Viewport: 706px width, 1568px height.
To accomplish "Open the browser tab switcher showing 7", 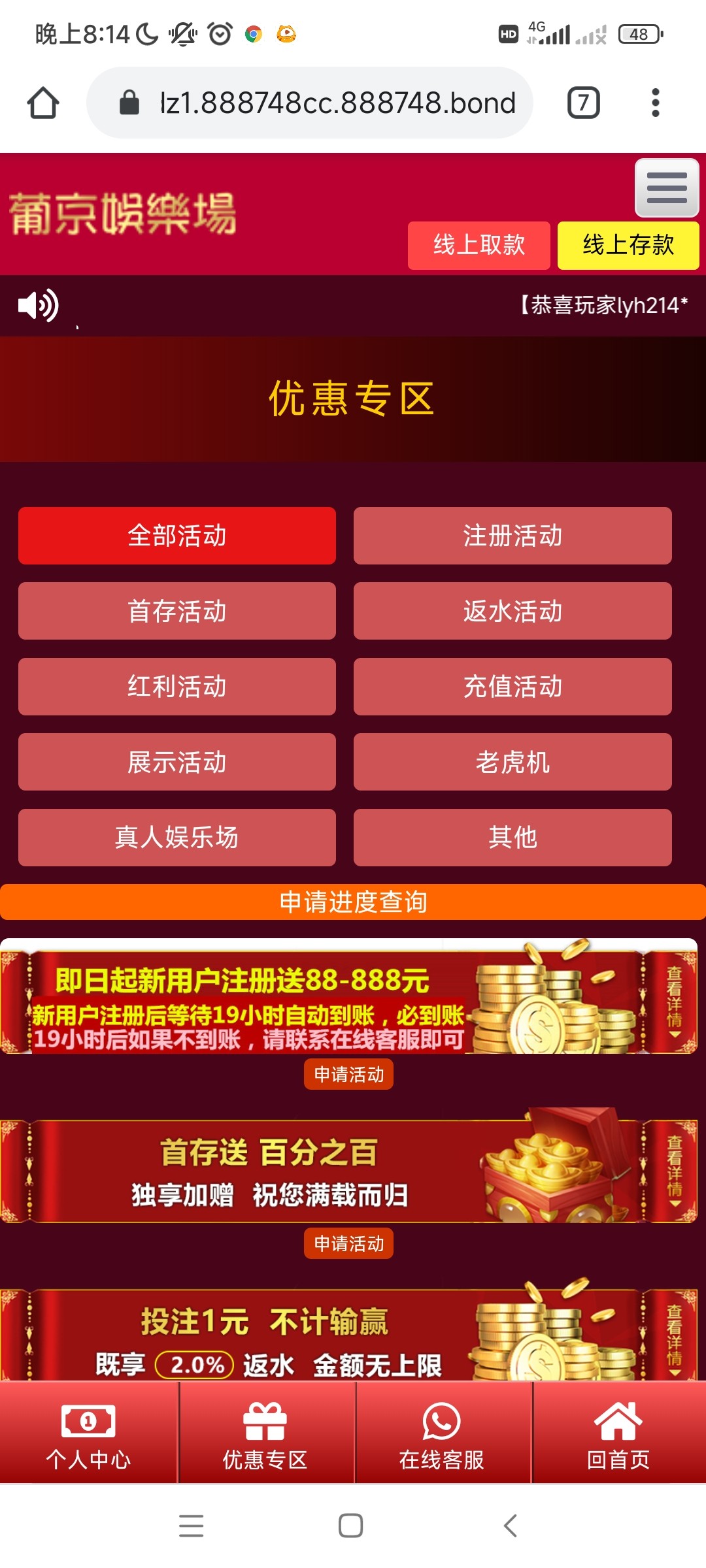I will tap(582, 103).
